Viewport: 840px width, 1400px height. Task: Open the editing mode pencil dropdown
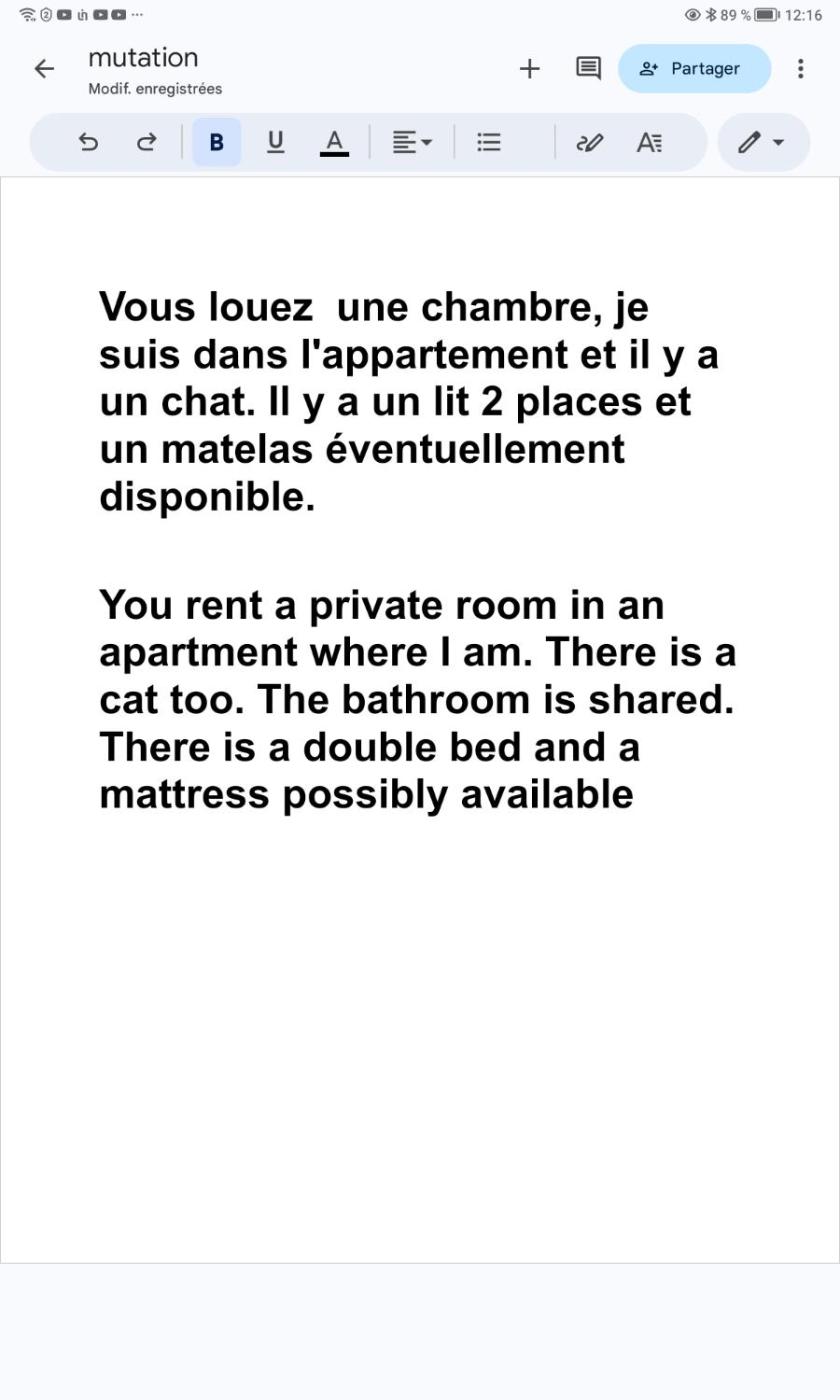point(762,142)
